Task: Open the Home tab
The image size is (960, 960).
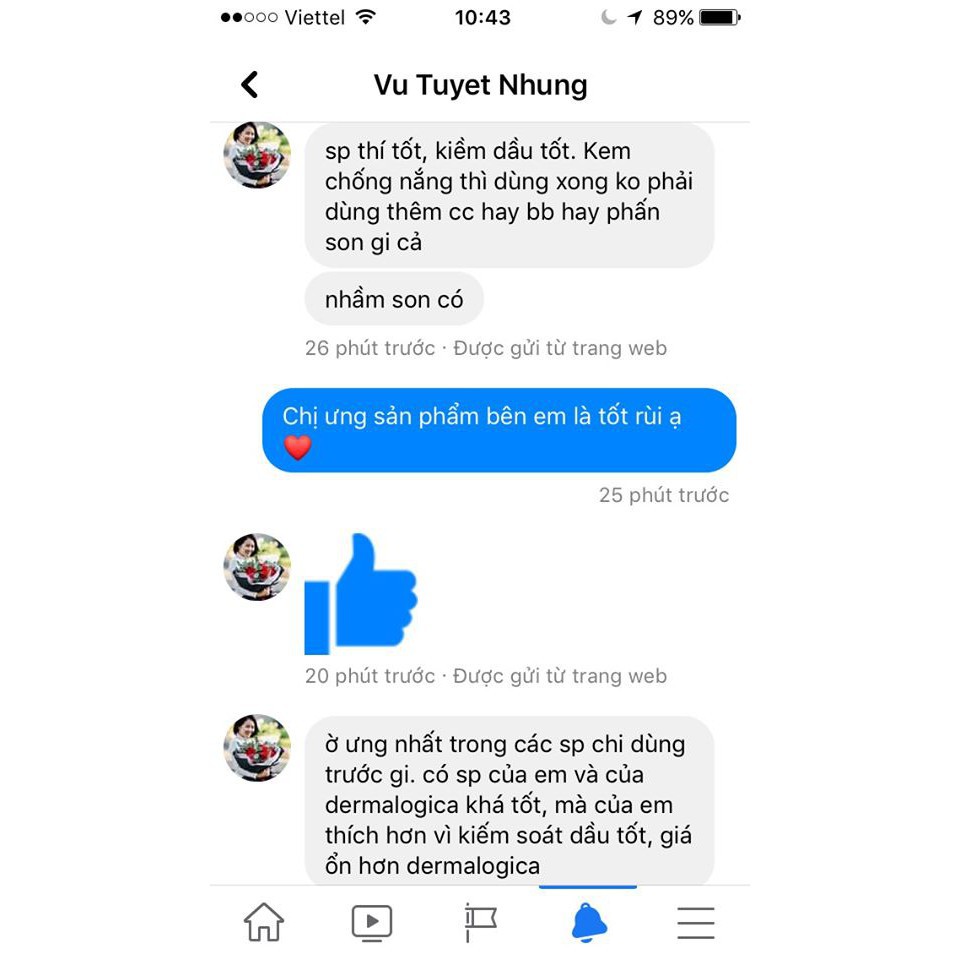Action: click(264, 922)
